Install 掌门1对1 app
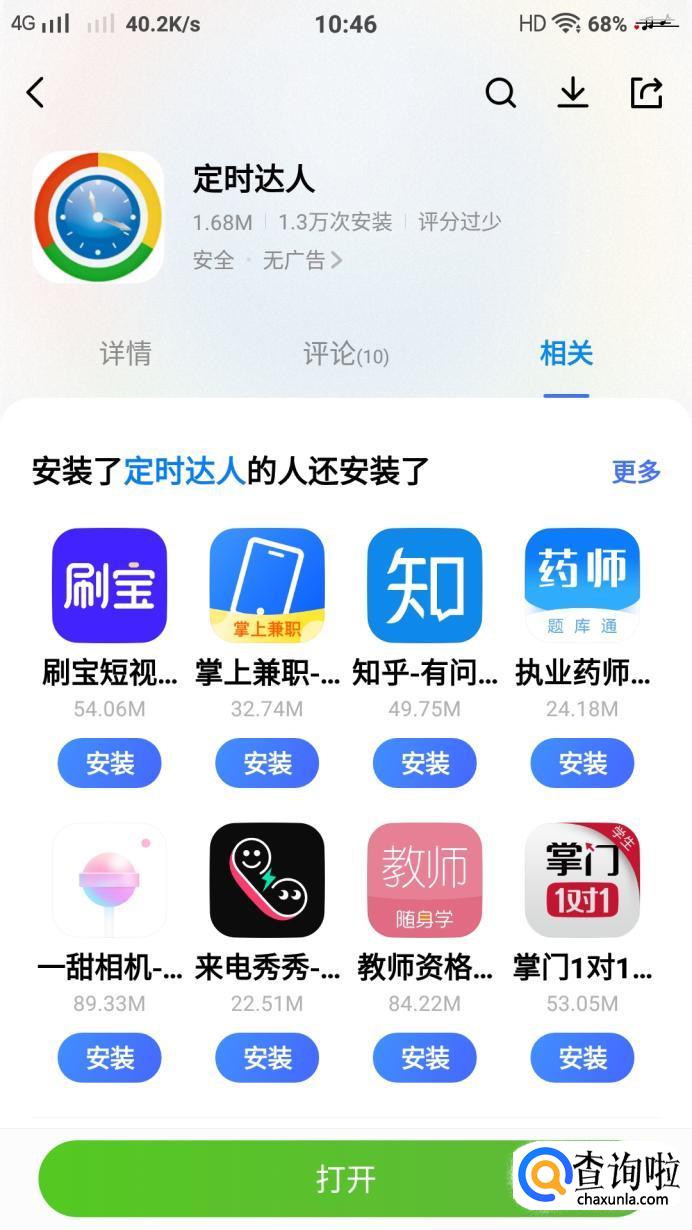 point(582,1058)
